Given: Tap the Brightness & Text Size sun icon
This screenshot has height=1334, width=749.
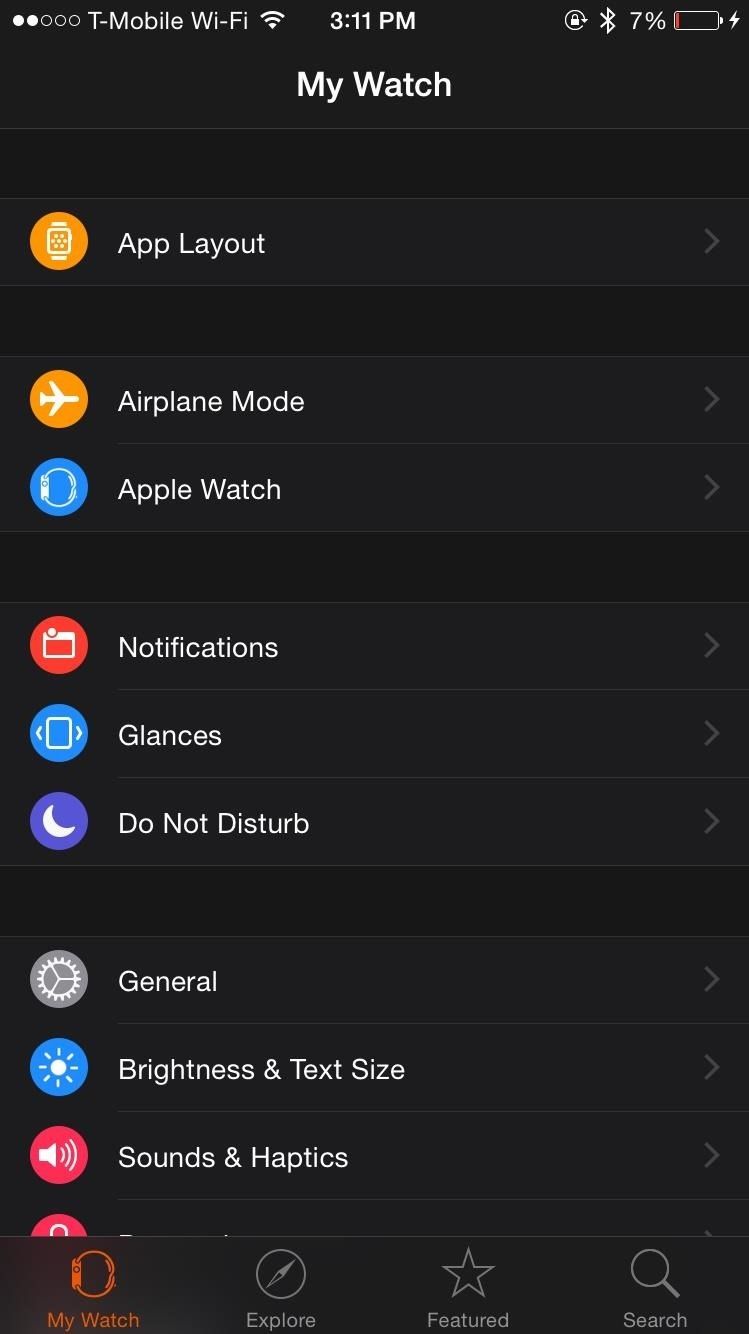Looking at the screenshot, I should tap(59, 1067).
